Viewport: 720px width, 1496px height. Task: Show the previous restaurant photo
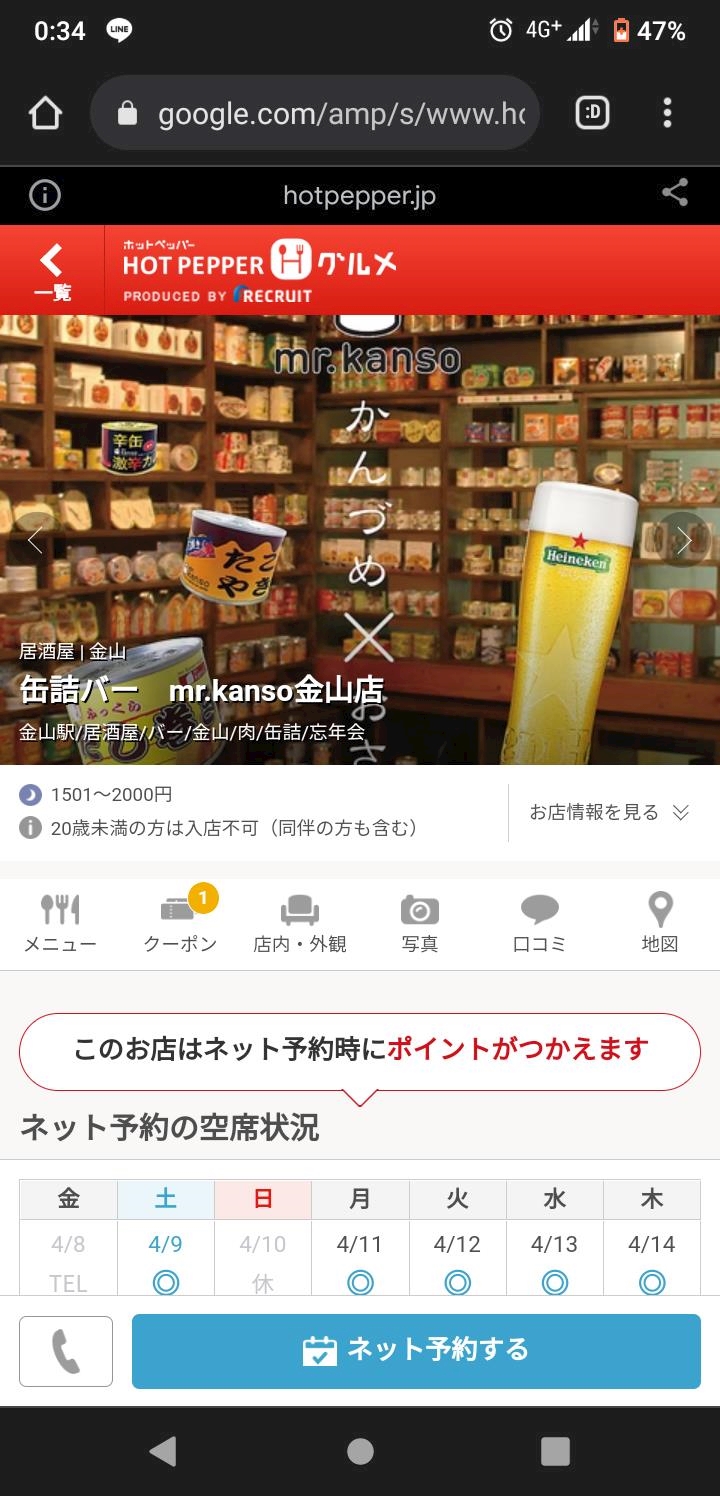pos(35,541)
